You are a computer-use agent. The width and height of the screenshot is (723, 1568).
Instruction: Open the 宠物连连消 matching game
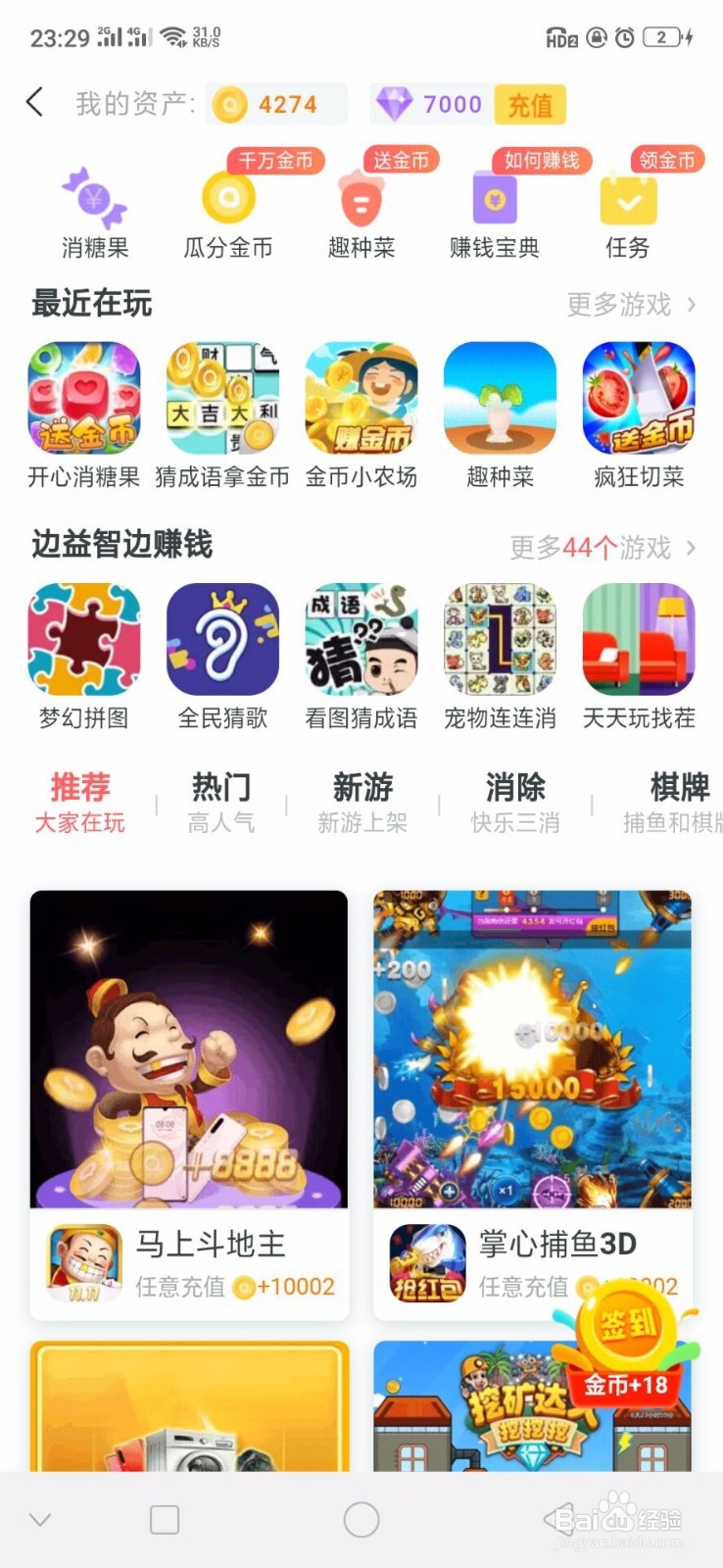coord(500,640)
